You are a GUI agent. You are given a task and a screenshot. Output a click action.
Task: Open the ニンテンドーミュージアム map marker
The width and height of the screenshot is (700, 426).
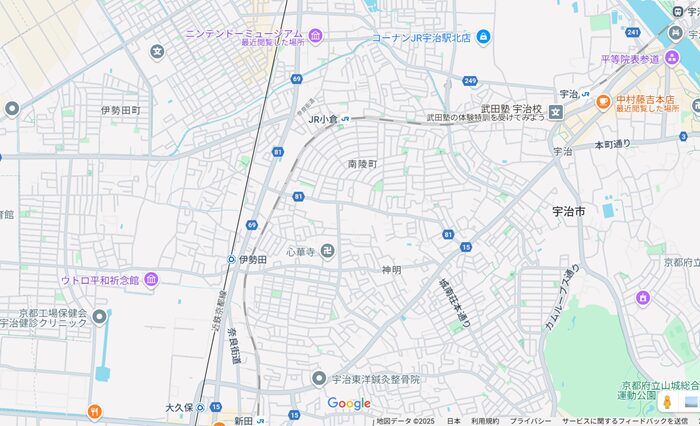[316, 37]
